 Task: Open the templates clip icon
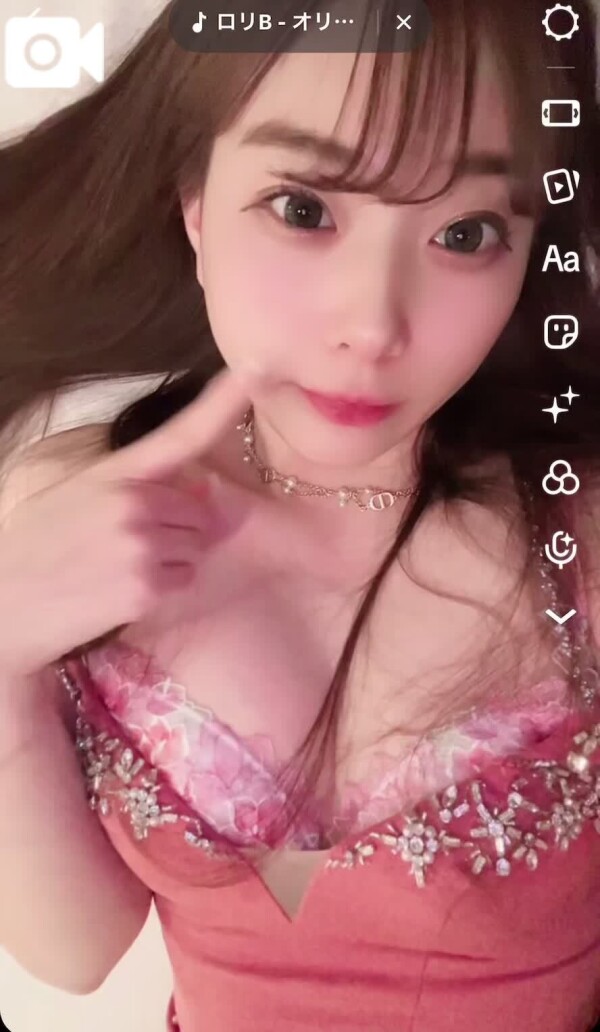tap(560, 186)
